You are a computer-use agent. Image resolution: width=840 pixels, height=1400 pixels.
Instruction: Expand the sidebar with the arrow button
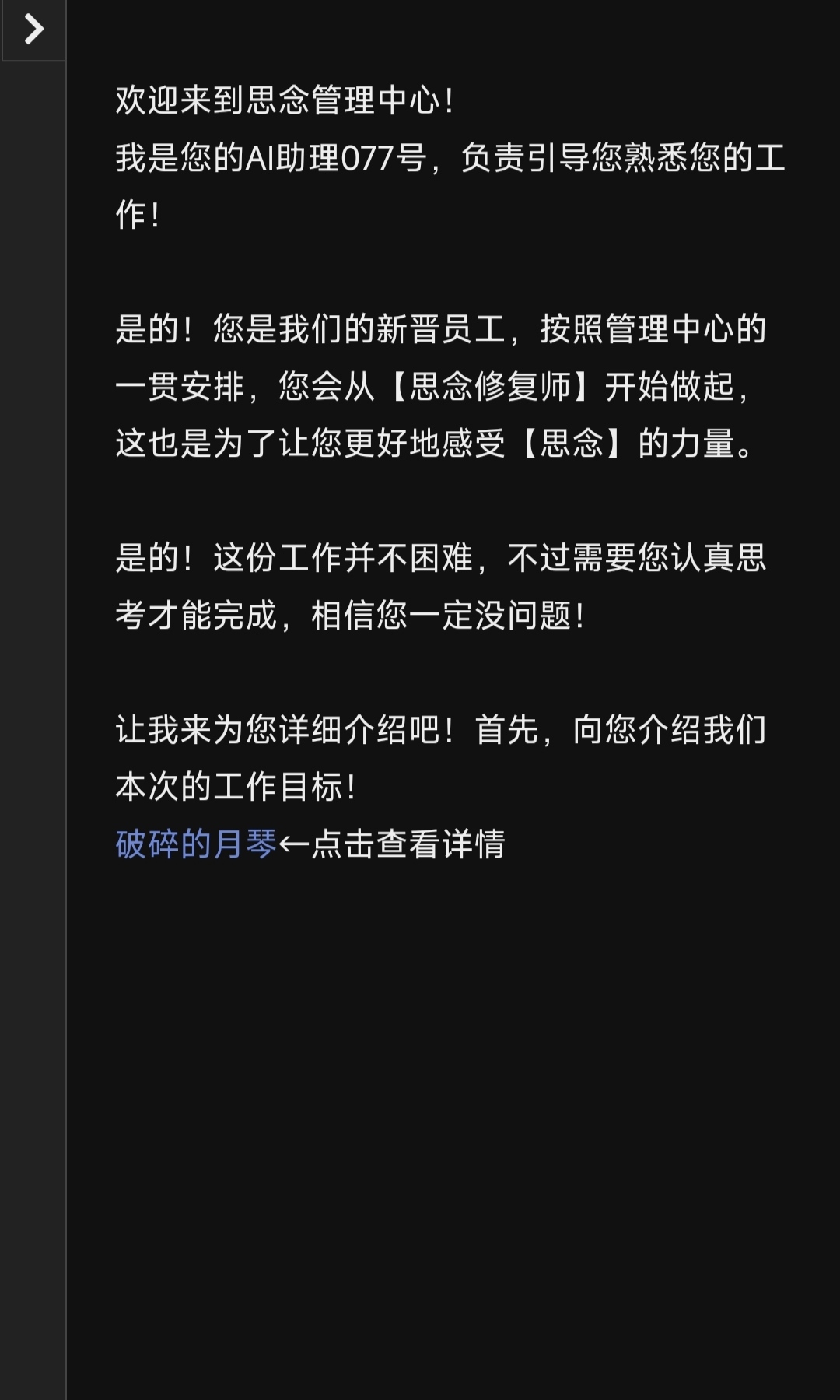[x=33, y=30]
